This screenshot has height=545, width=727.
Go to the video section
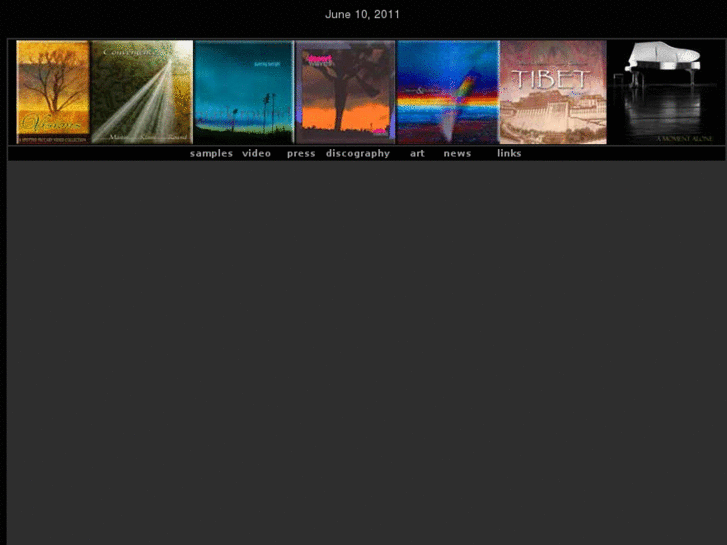pyautogui.click(x=256, y=153)
